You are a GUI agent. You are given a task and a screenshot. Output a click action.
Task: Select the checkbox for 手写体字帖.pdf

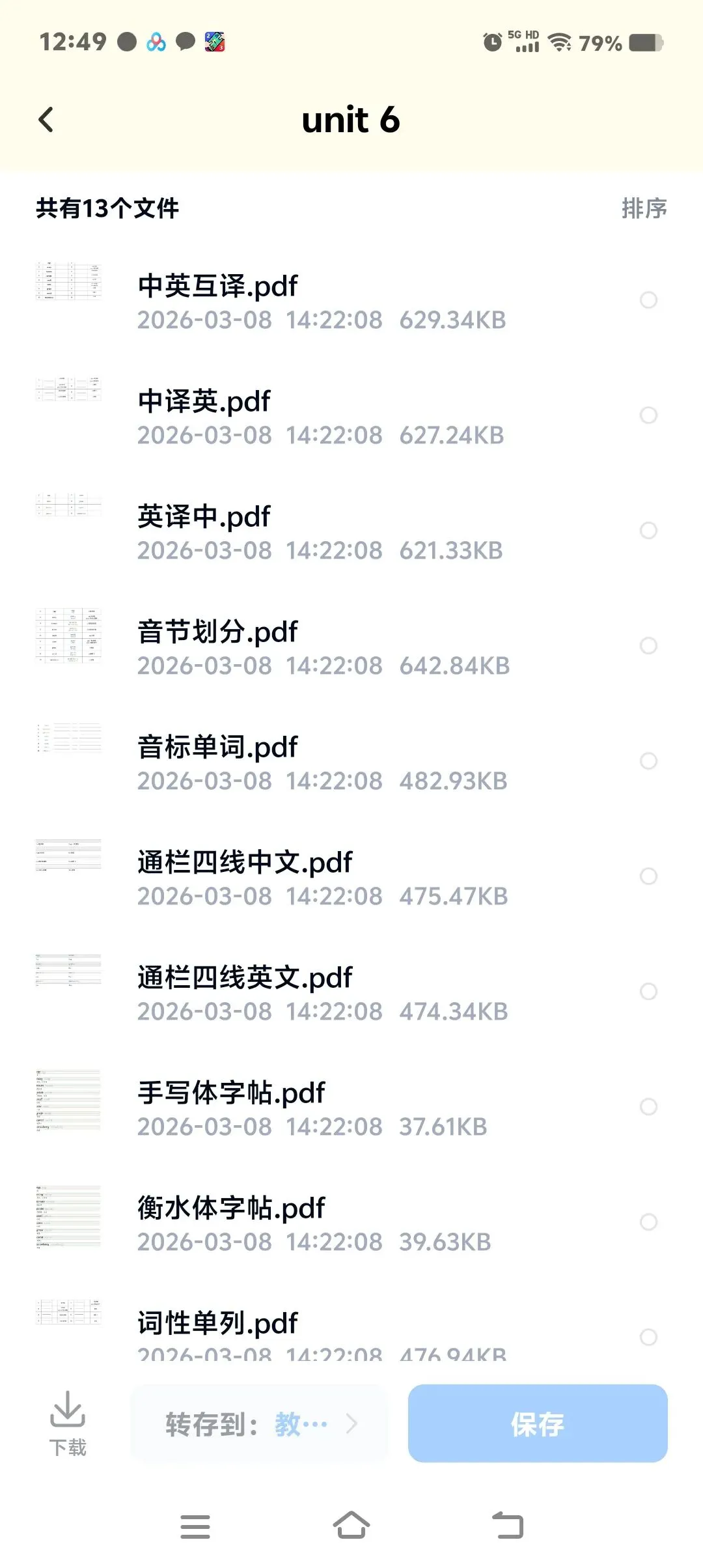(648, 1107)
